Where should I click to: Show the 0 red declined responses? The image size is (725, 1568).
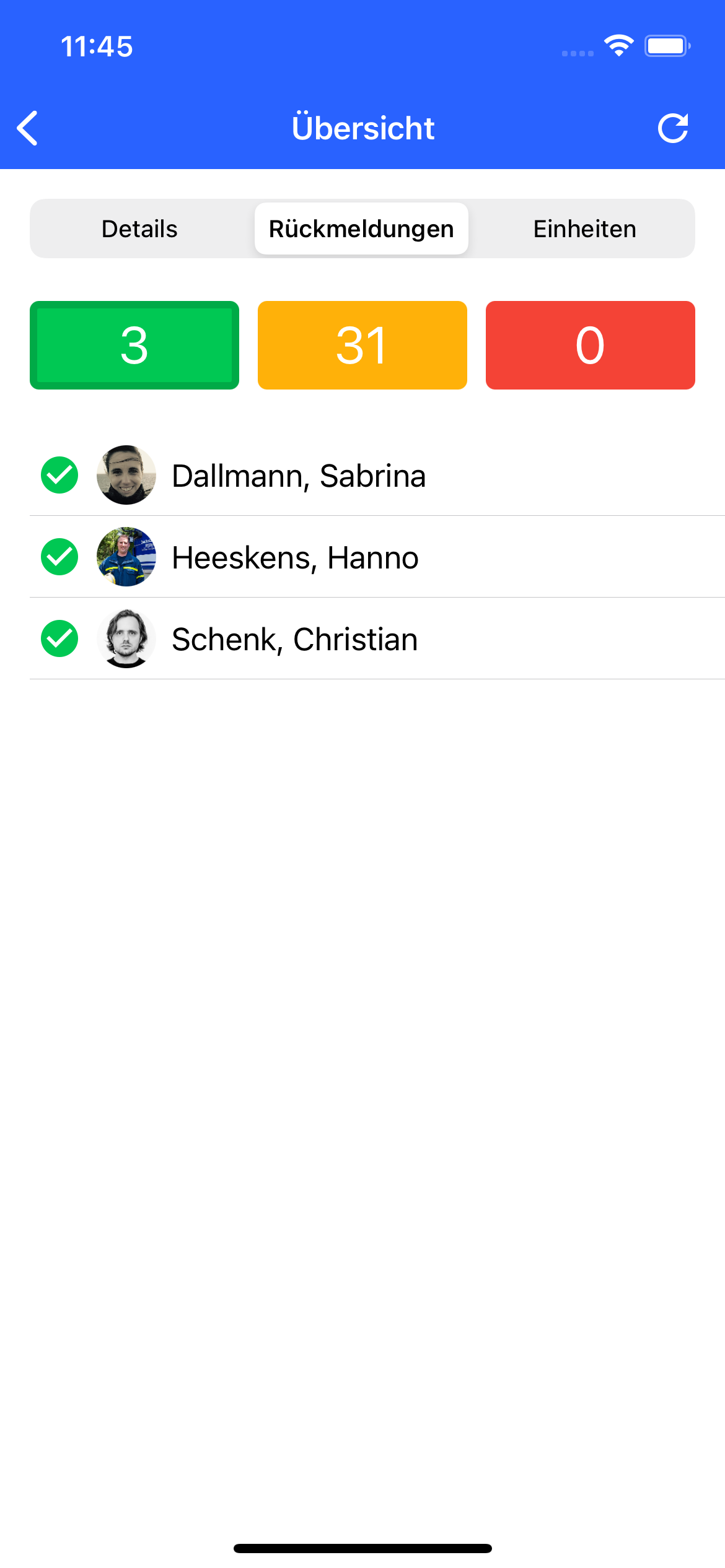(x=590, y=346)
